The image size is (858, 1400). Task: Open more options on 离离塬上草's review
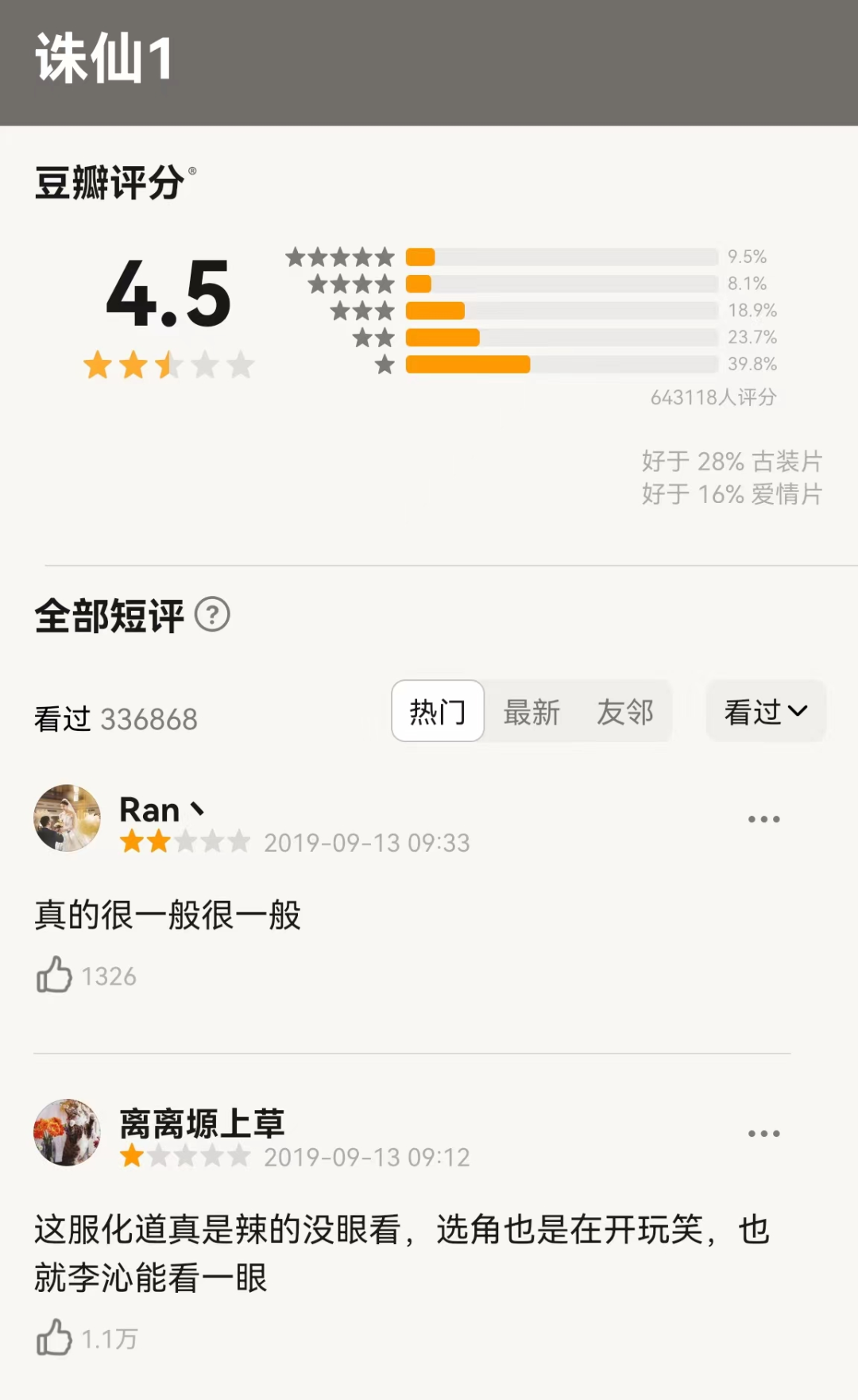(x=763, y=1133)
